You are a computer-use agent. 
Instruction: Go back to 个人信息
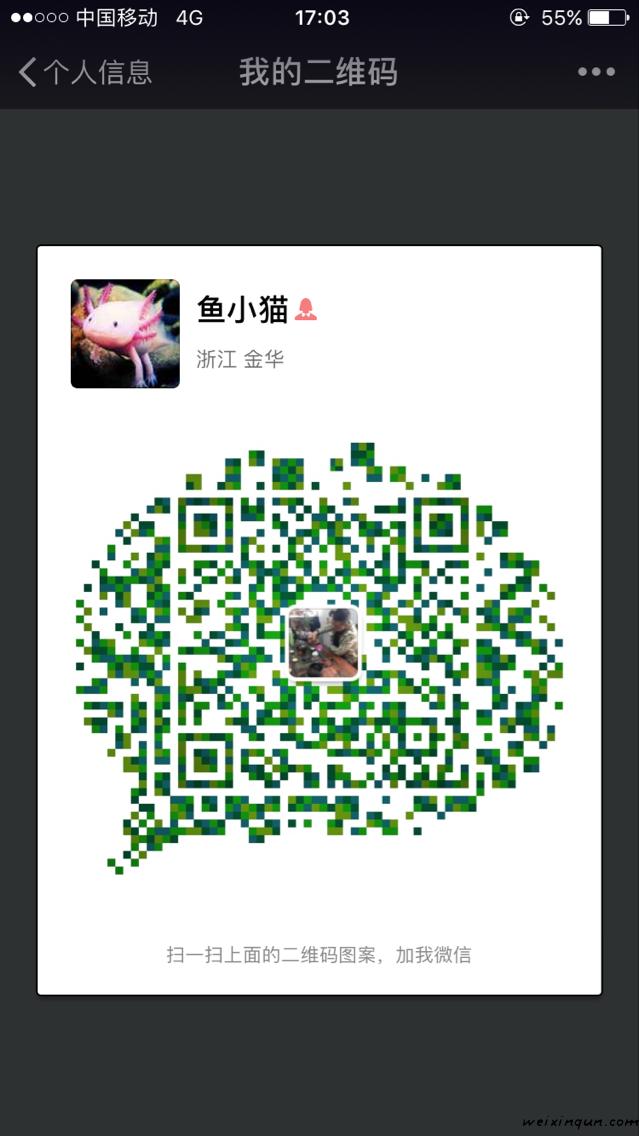click(84, 72)
